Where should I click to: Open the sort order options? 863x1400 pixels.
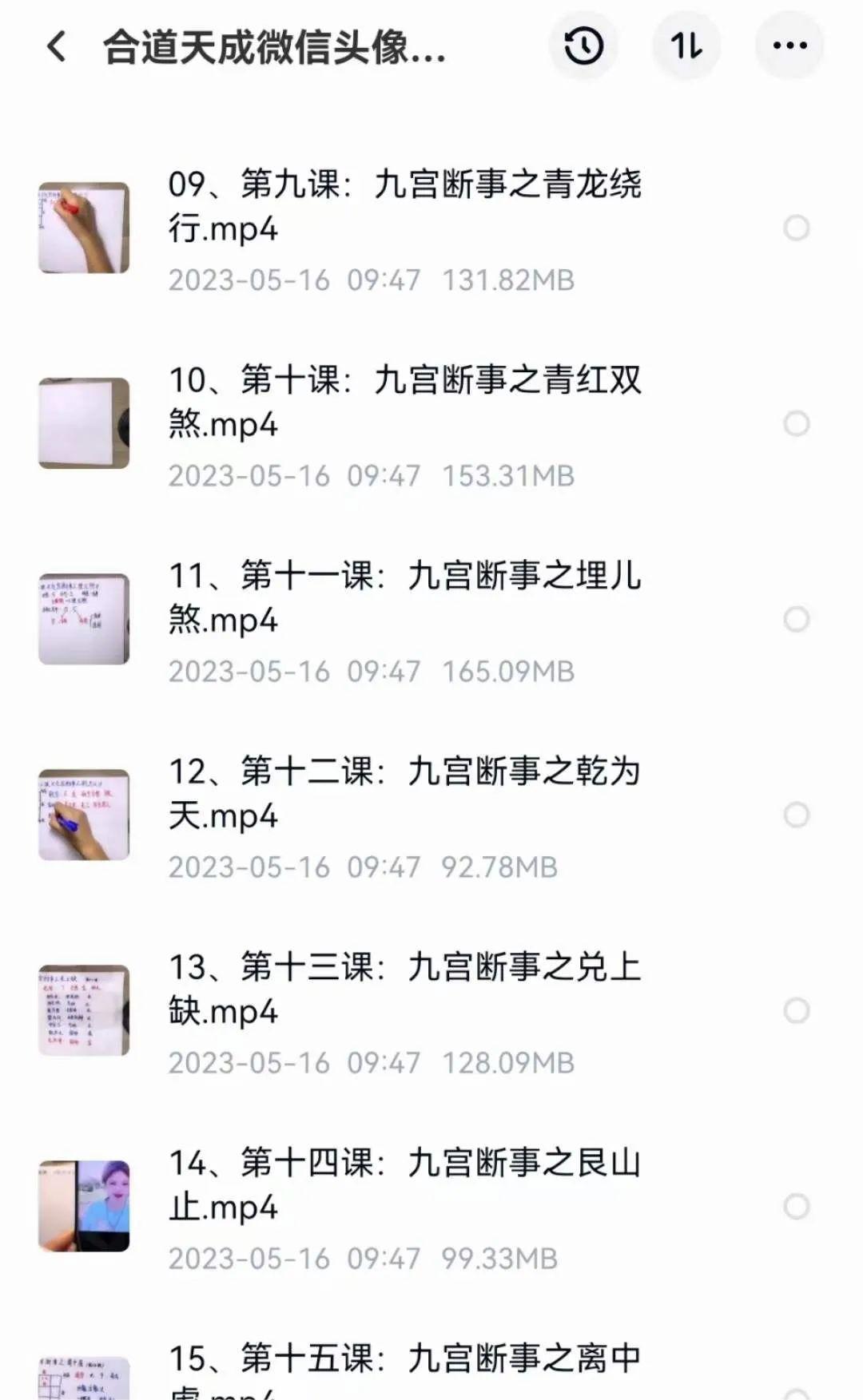[x=686, y=46]
